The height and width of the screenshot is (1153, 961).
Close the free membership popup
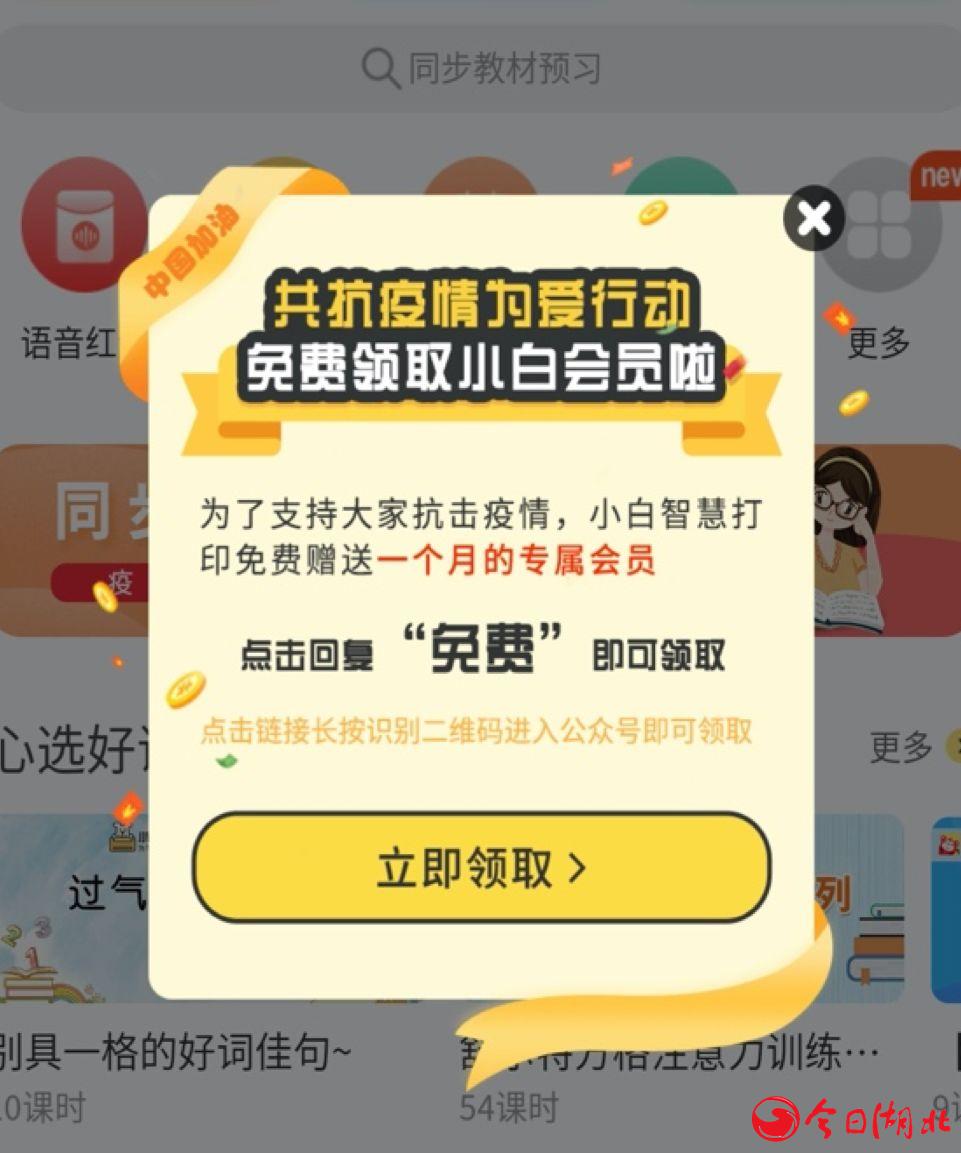tap(813, 219)
